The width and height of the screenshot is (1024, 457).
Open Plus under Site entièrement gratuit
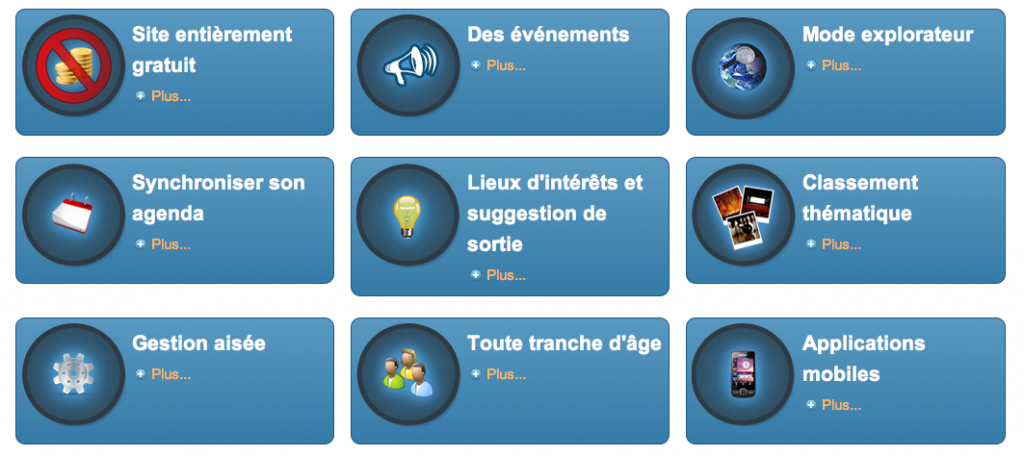coord(170,97)
